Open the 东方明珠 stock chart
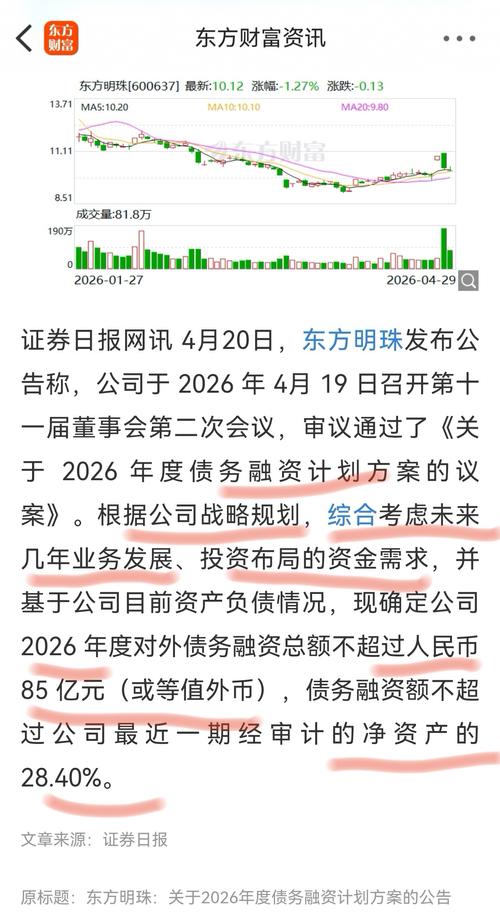This screenshot has width=500, height=923. (264, 184)
